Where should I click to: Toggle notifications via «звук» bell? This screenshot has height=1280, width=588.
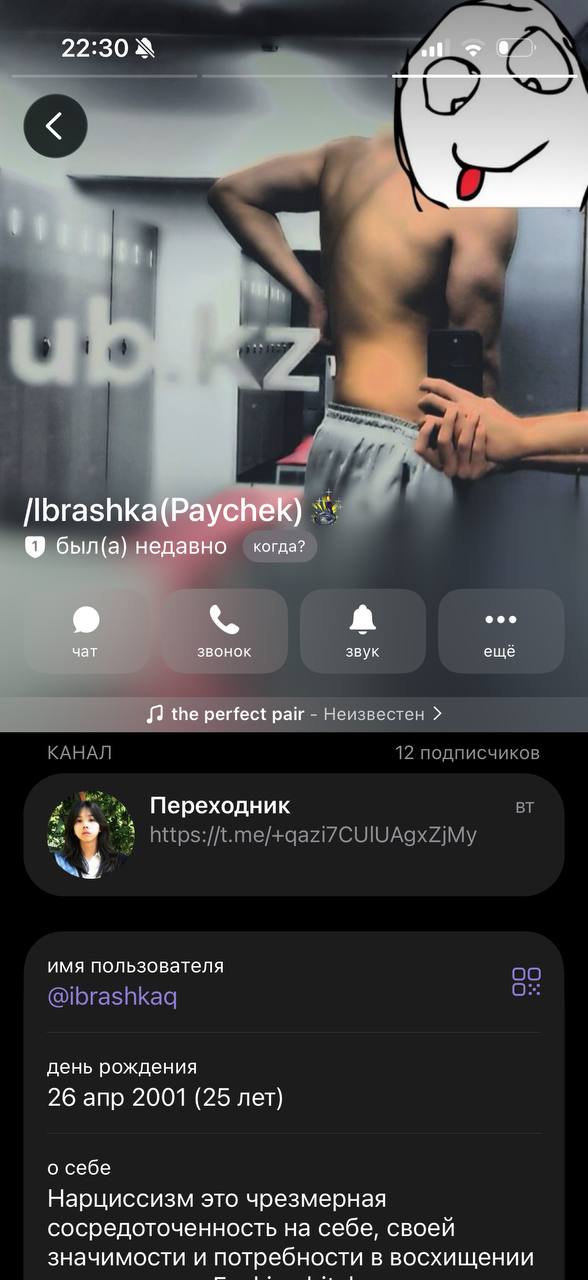coord(363,631)
